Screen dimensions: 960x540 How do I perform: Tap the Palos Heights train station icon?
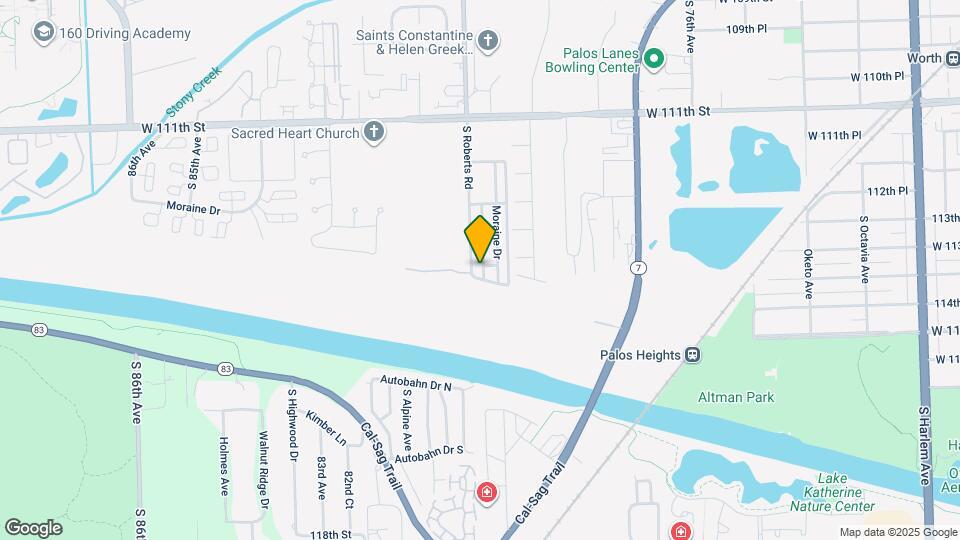[692, 355]
